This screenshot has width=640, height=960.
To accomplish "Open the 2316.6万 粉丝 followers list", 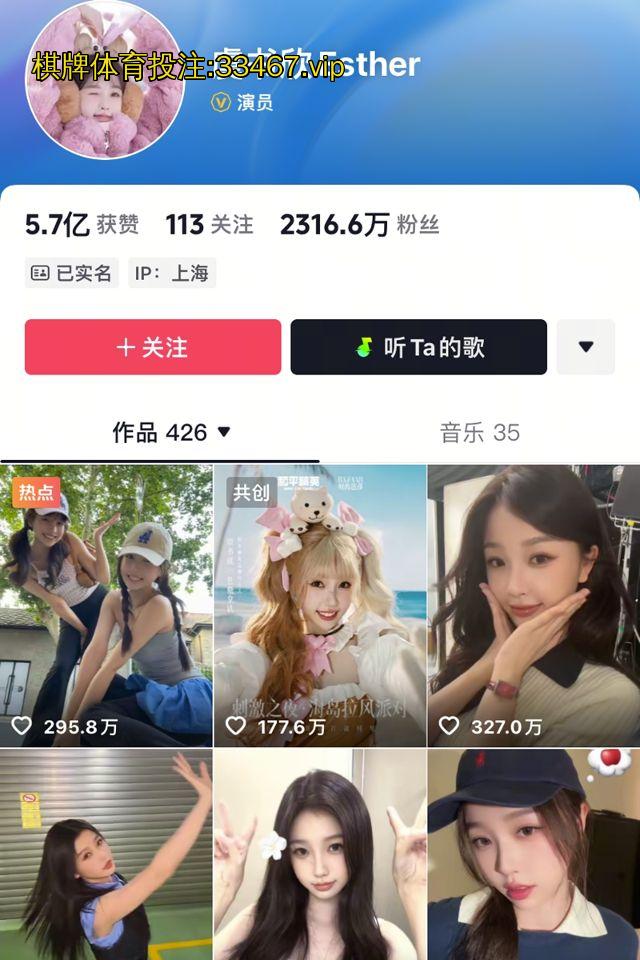I will [x=359, y=225].
